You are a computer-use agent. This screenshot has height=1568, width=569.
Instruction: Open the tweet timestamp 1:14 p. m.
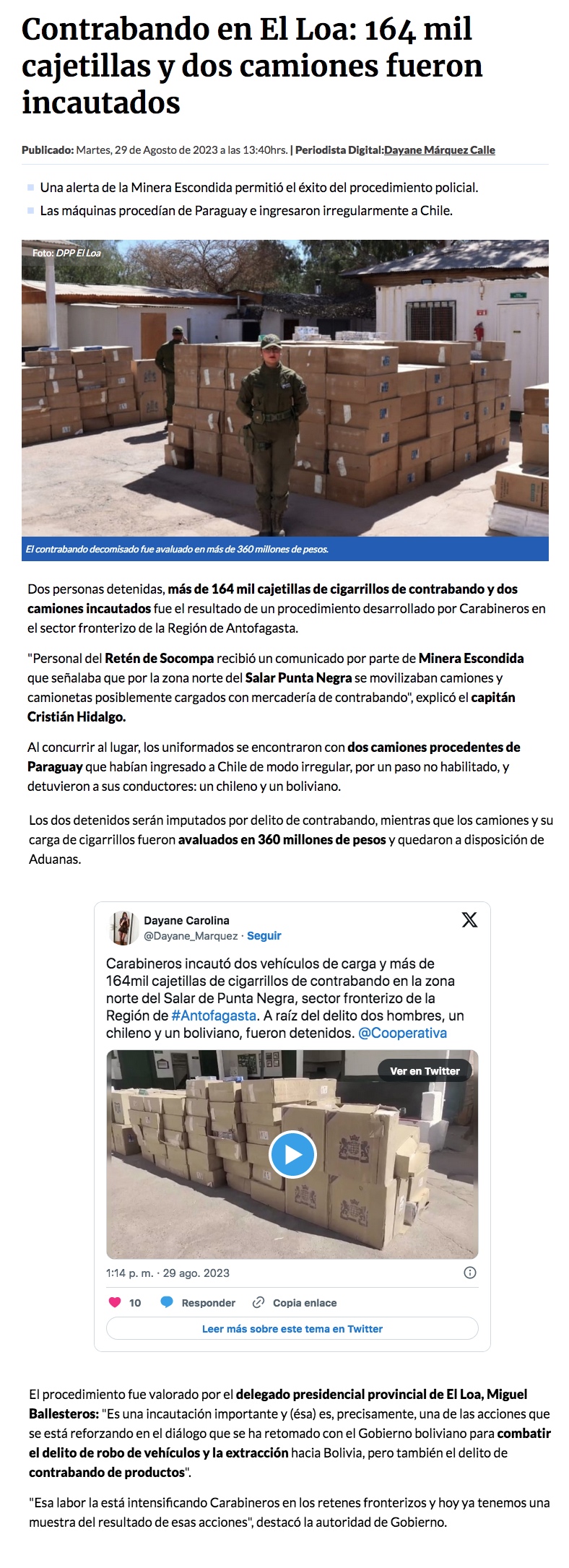pyautogui.click(x=168, y=1273)
